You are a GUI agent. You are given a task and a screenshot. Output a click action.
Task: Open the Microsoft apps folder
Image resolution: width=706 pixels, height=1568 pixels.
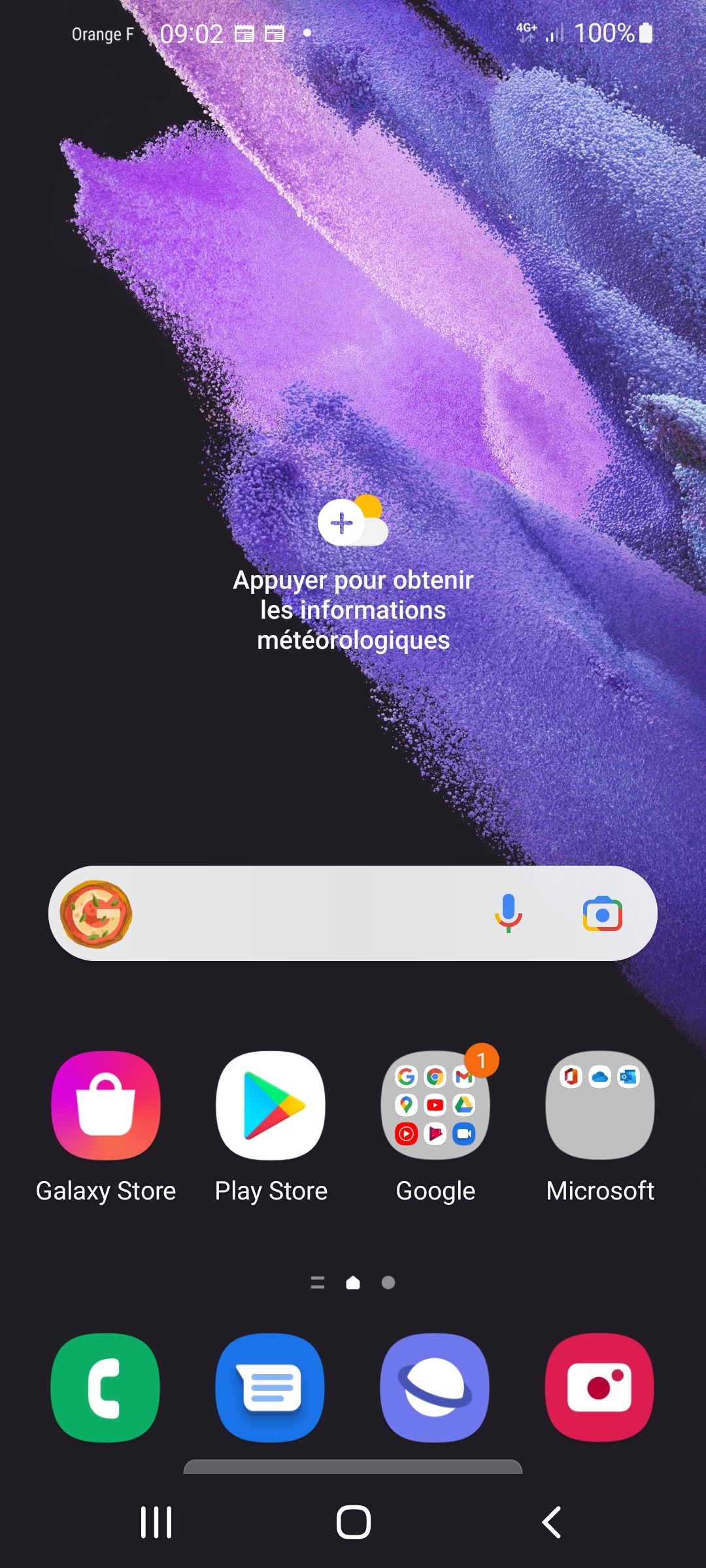pos(600,1105)
